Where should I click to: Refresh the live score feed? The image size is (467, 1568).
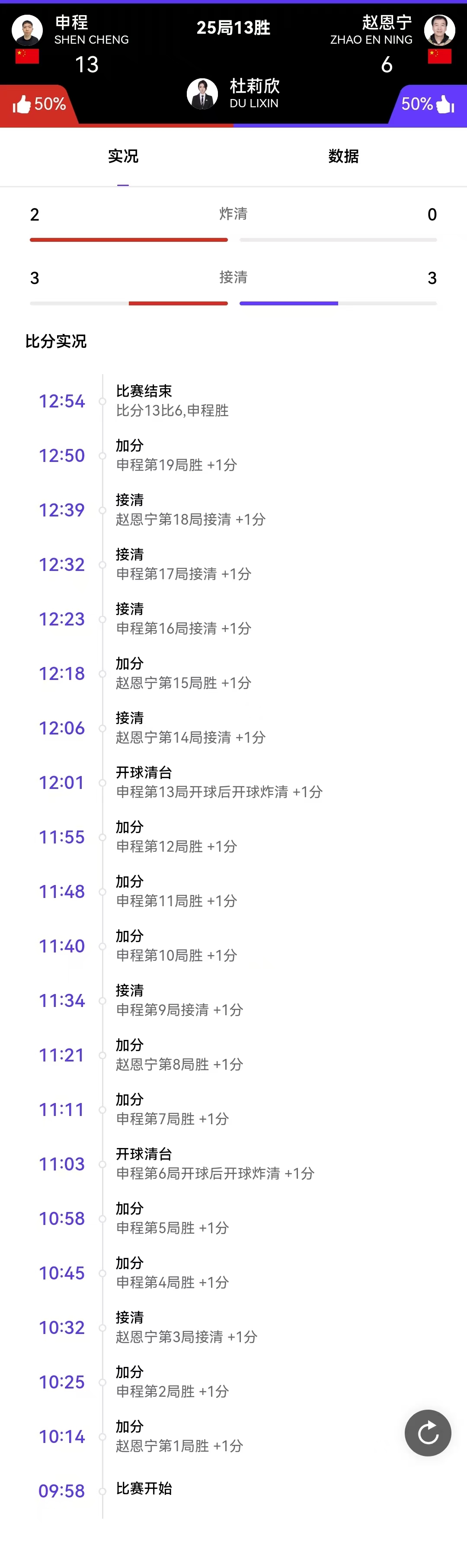pyautogui.click(x=427, y=1432)
